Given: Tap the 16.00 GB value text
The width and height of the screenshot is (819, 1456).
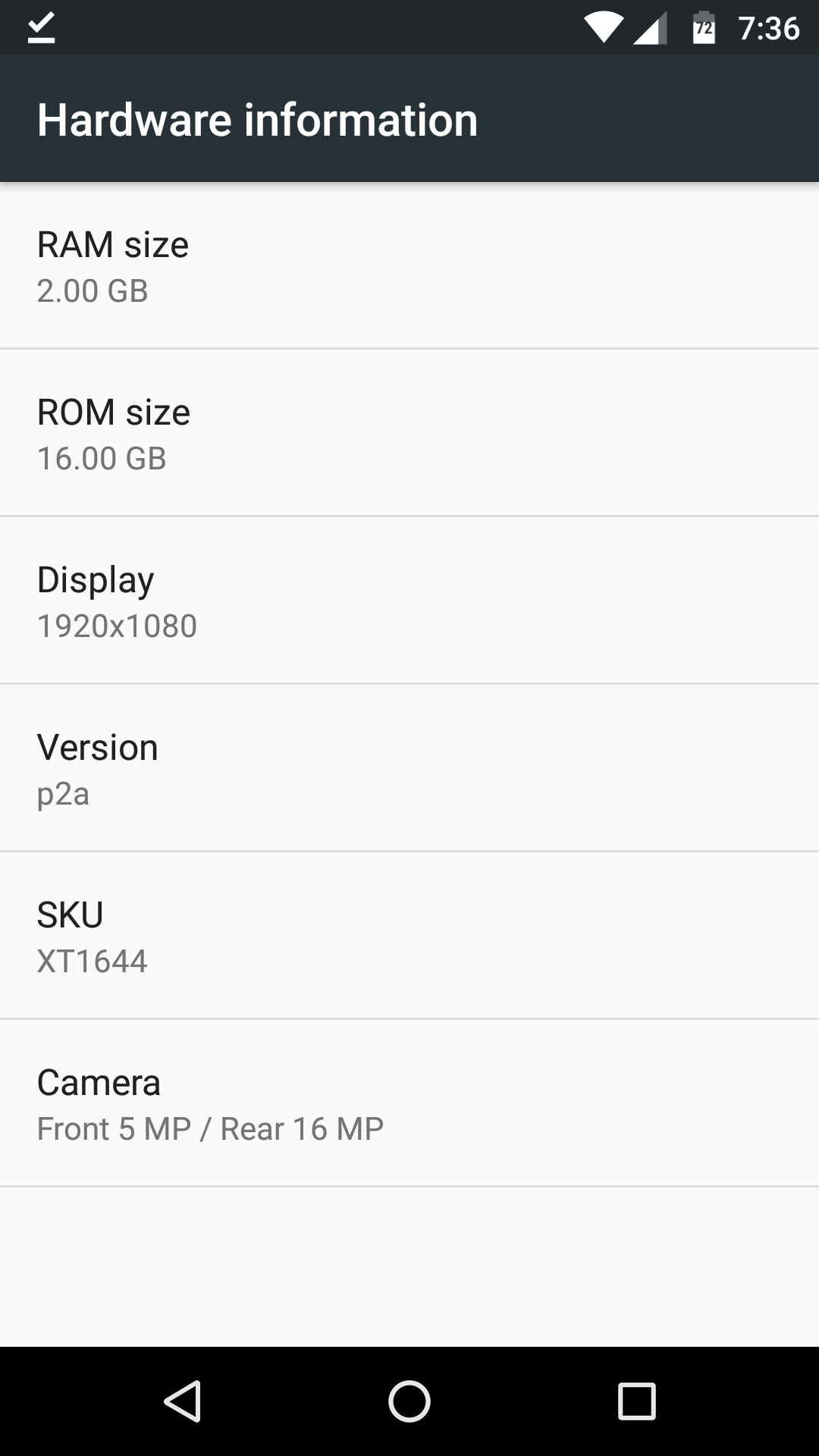Looking at the screenshot, I should 103,459.
